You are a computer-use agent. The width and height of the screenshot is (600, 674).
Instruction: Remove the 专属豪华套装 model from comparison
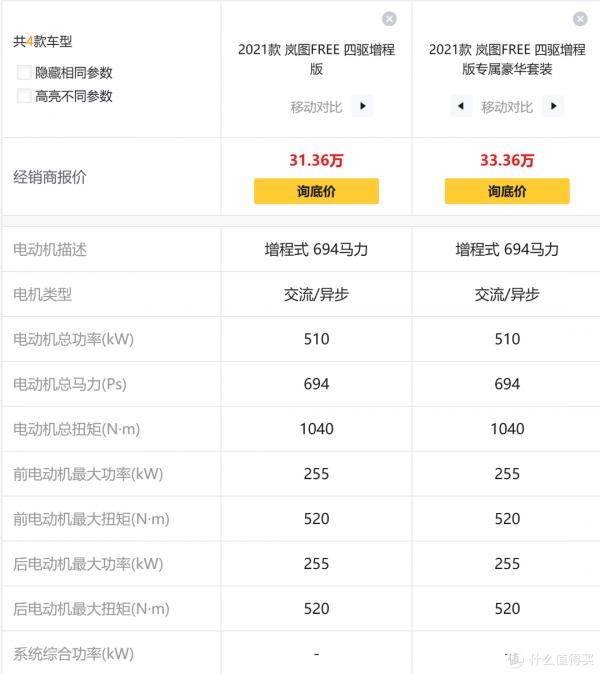pos(580,19)
